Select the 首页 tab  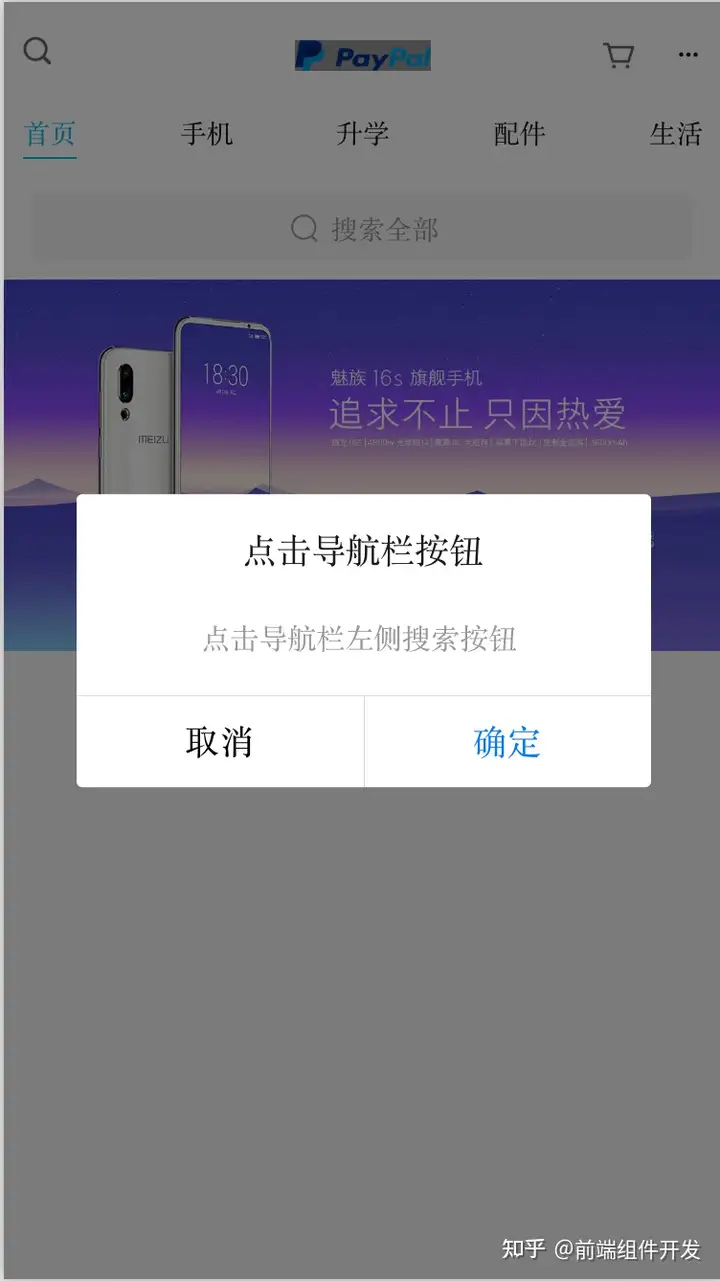(x=50, y=134)
